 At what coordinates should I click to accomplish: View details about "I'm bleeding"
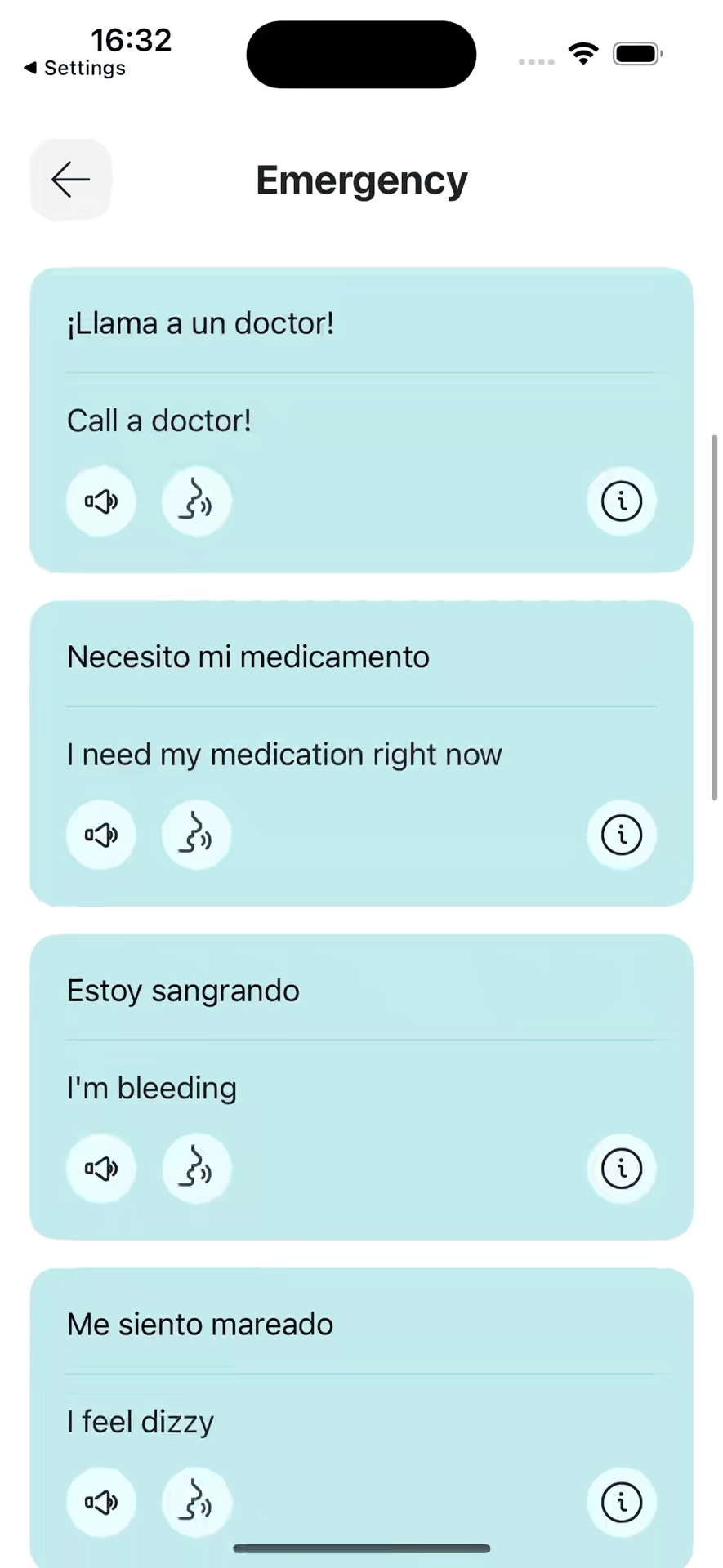click(x=621, y=1169)
